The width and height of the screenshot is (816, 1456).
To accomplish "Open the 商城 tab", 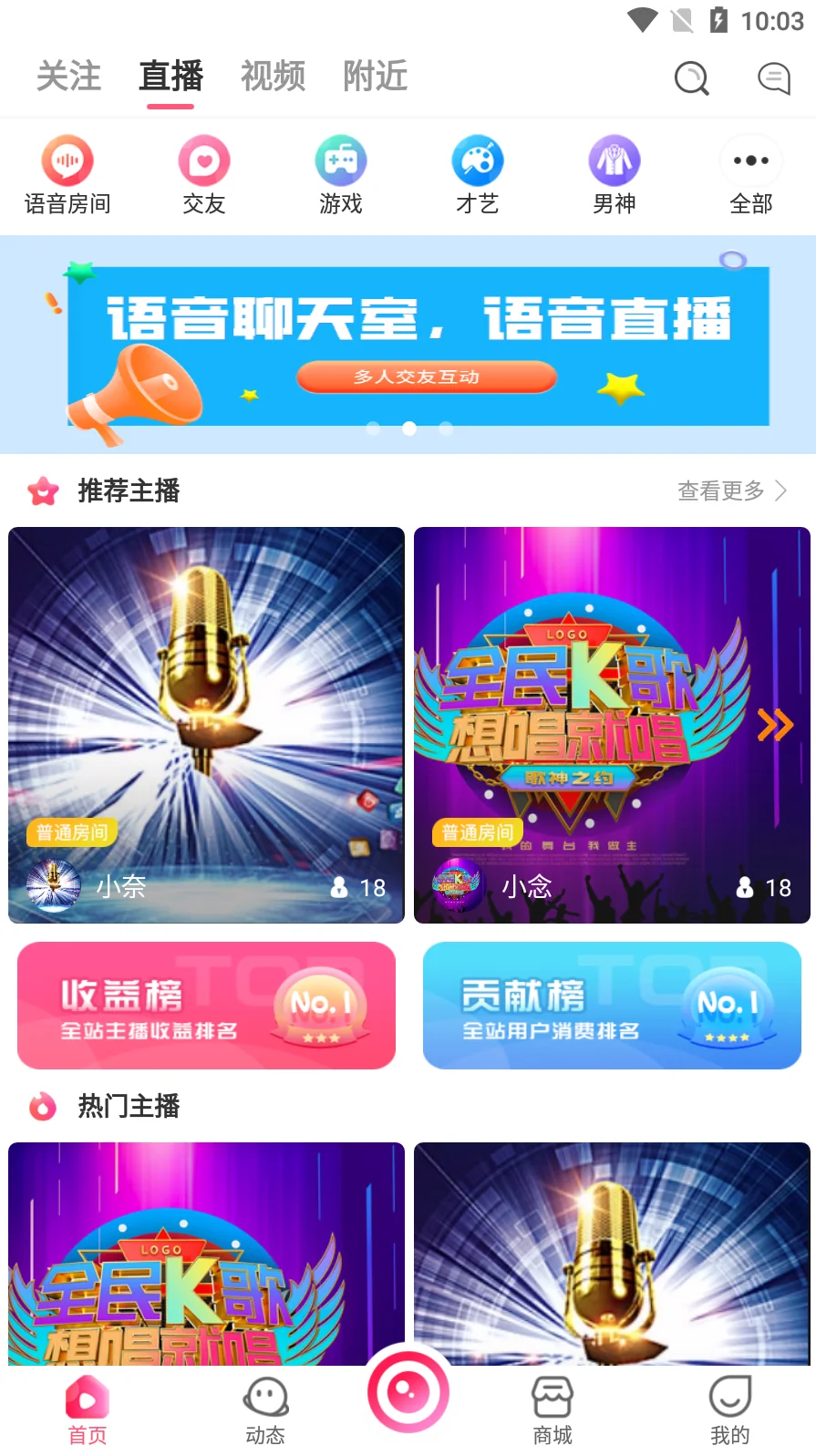I will (553, 1410).
